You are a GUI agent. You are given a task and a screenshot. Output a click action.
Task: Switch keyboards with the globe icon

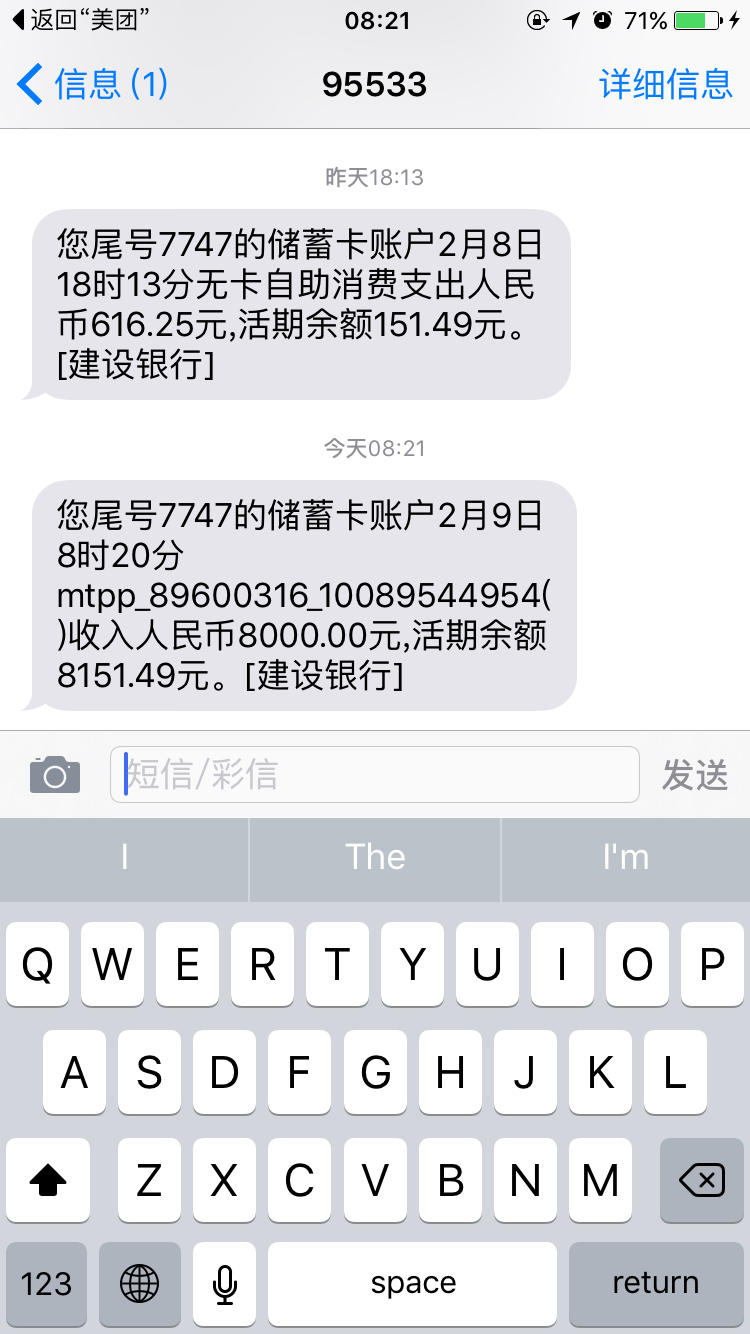tap(140, 1283)
